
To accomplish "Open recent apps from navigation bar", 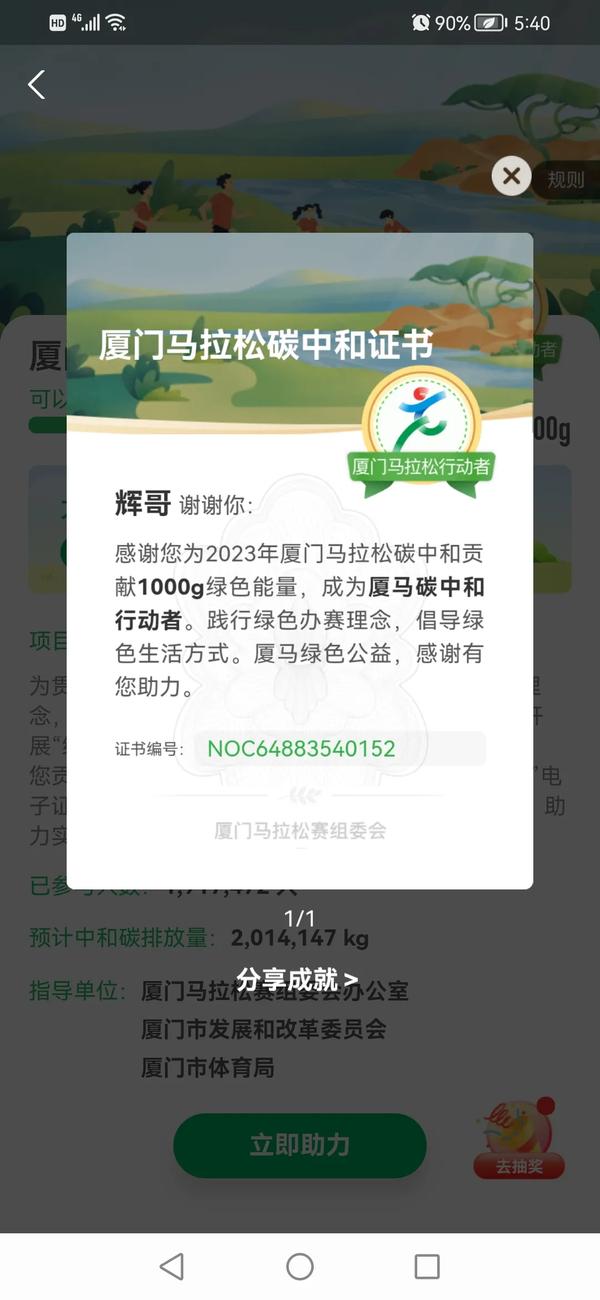I will click(427, 1266).
